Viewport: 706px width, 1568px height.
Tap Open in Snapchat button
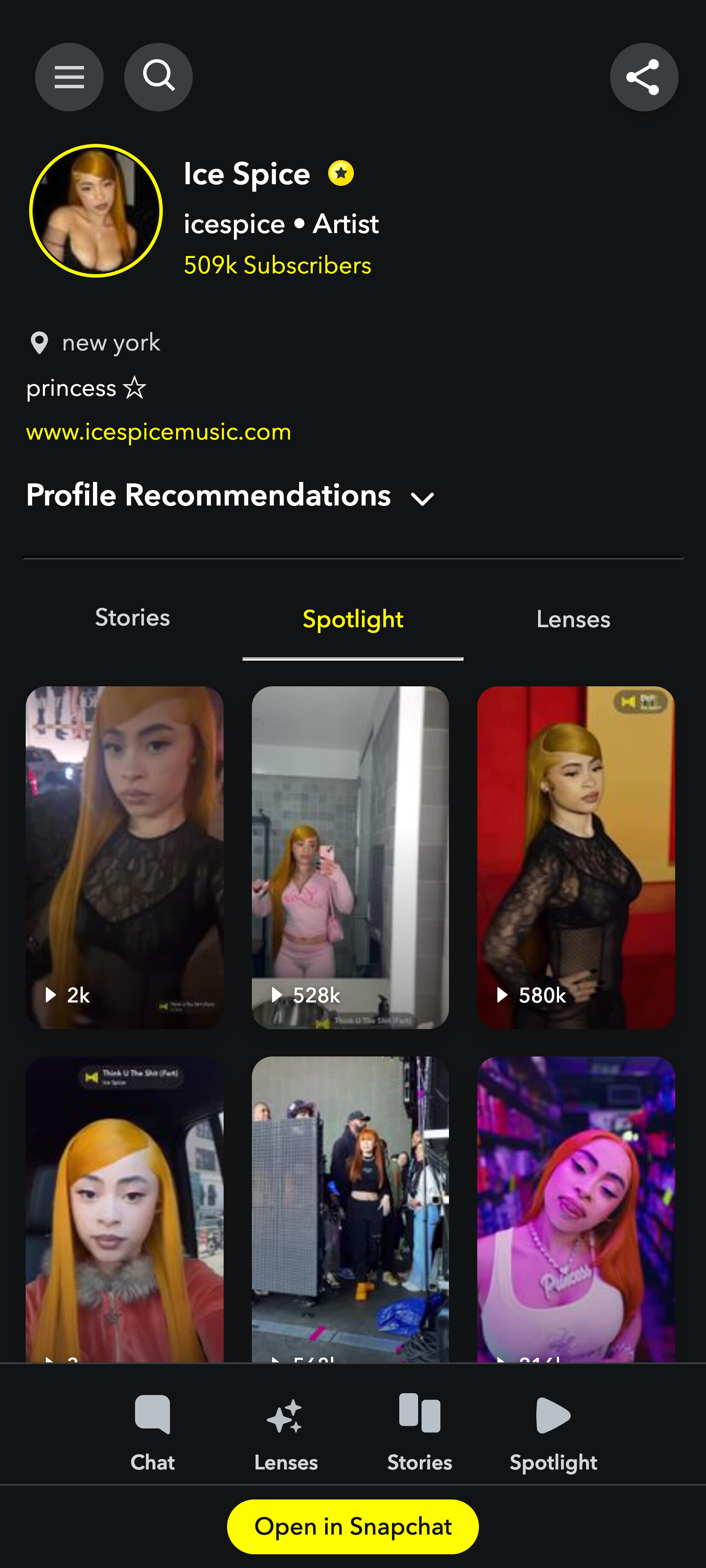pos(353,1526)
